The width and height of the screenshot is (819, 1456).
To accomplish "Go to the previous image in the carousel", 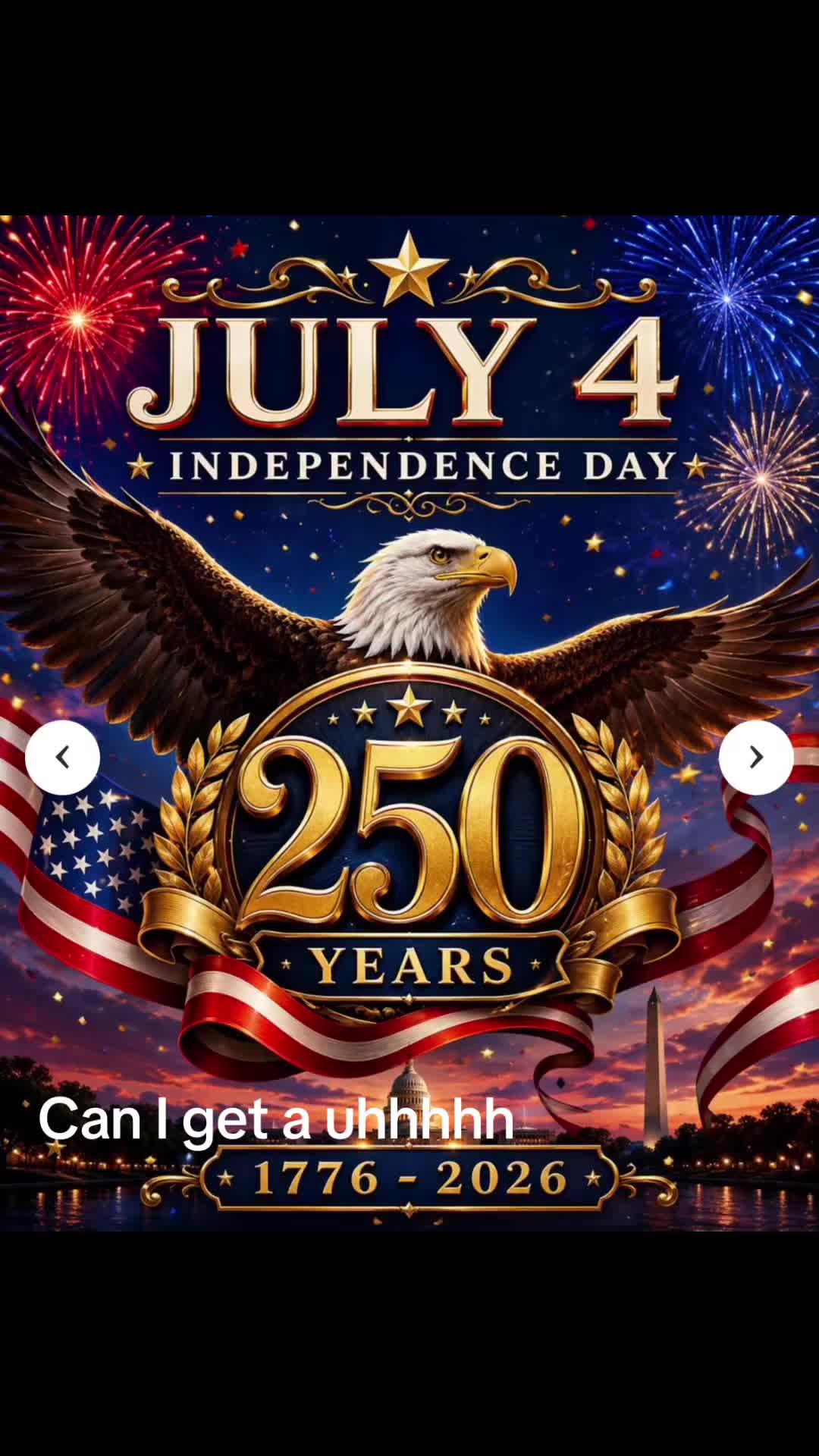I will (x=62, y=757).
